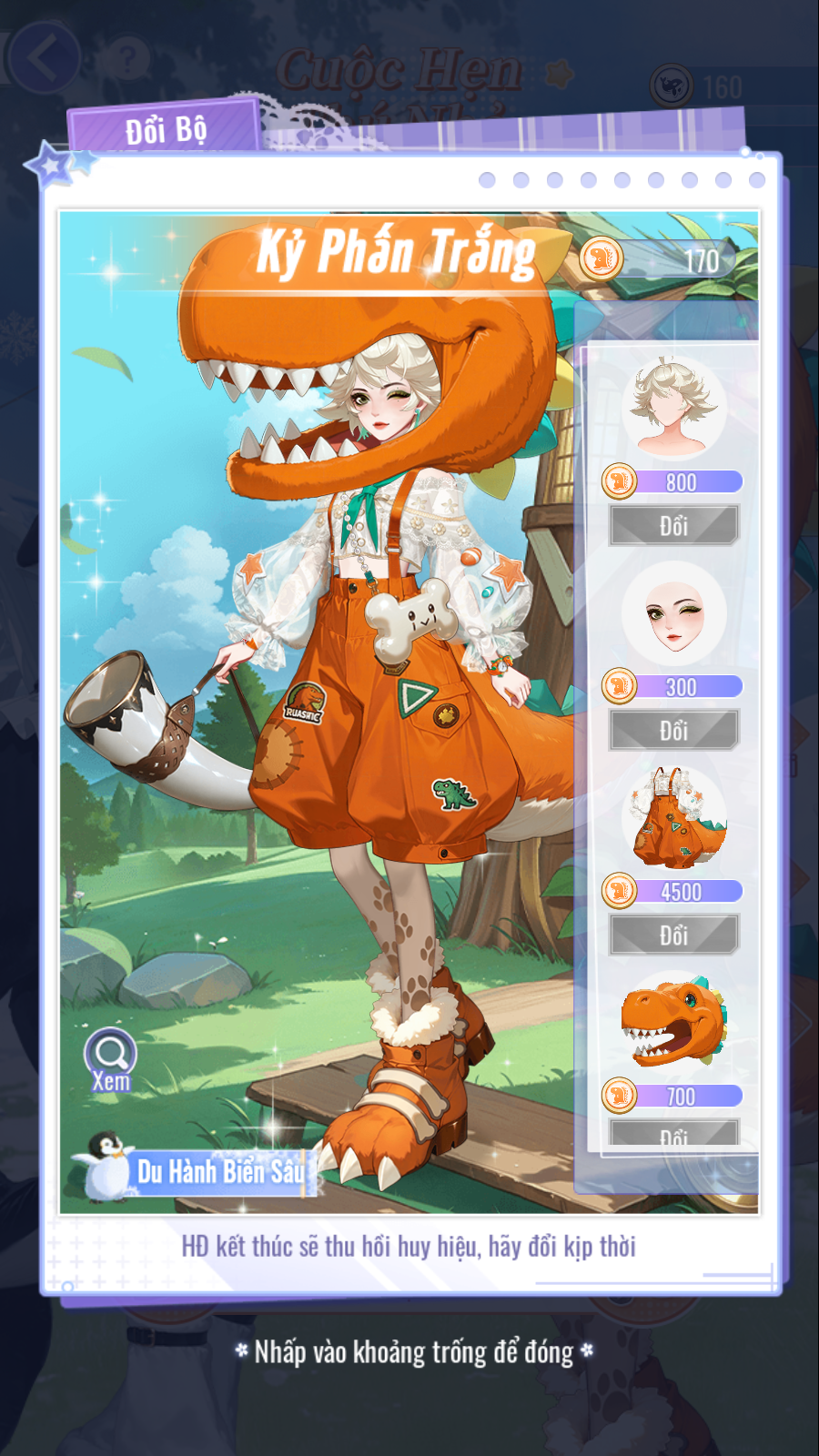Tap Đổi for the 300 makeup item
Image resolution: width=819 pixels, height=1456 pixels.
click(673, 731)
